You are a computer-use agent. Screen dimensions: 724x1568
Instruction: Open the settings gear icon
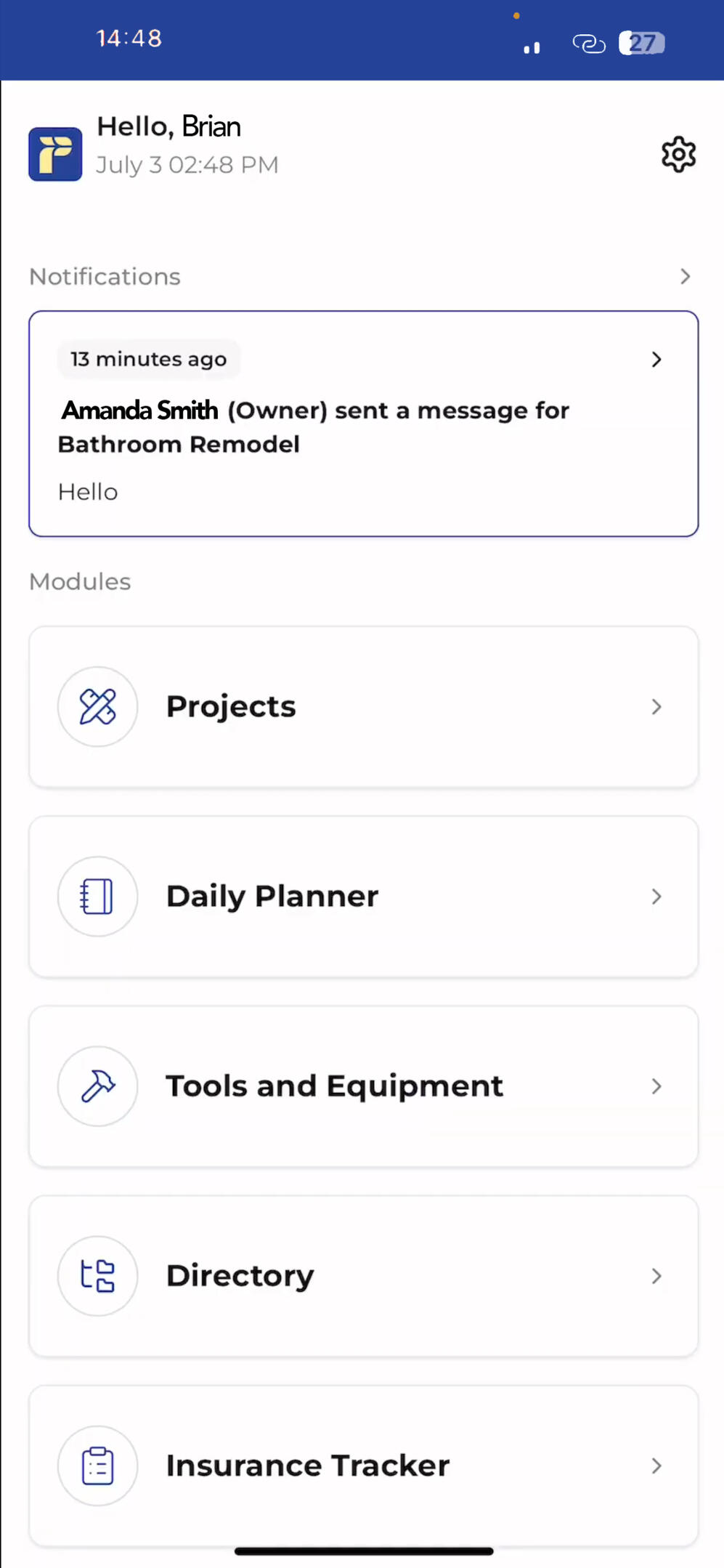point(678,154)
